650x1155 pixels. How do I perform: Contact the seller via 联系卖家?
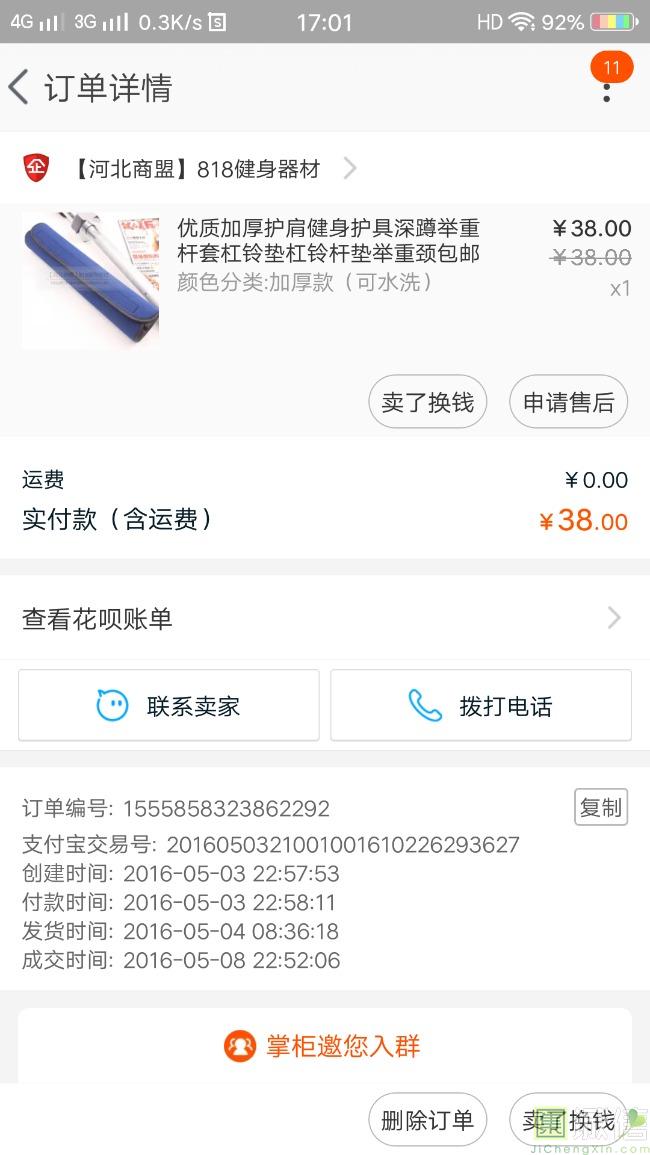169,706
